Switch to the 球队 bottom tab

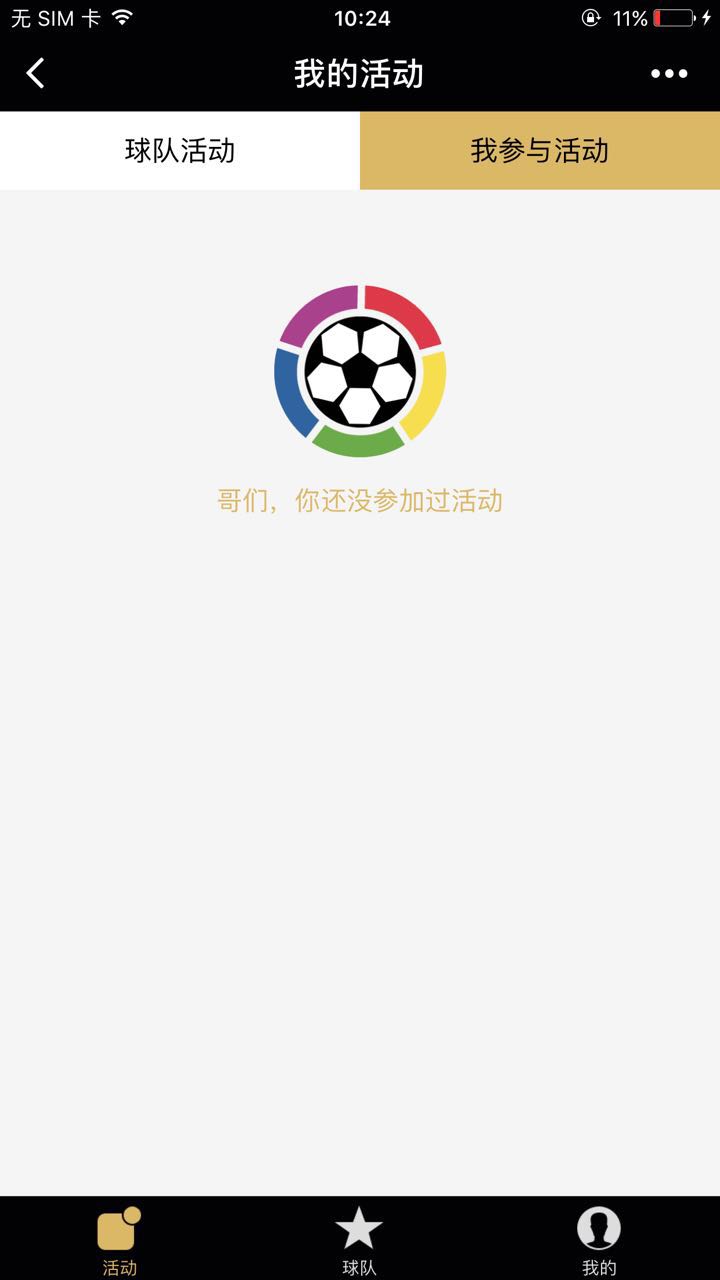359,1240
